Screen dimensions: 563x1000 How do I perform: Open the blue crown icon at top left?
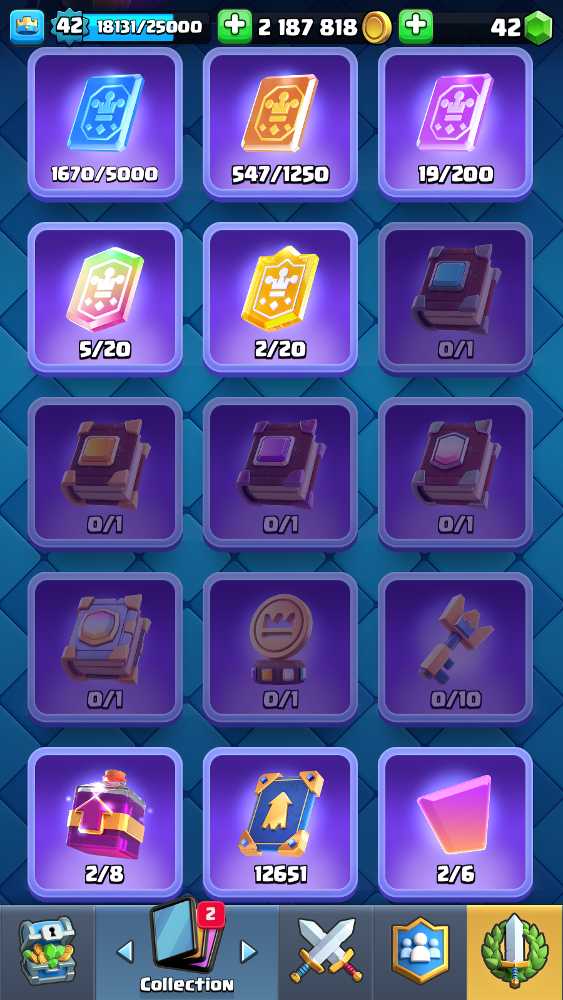click(27, 27)
